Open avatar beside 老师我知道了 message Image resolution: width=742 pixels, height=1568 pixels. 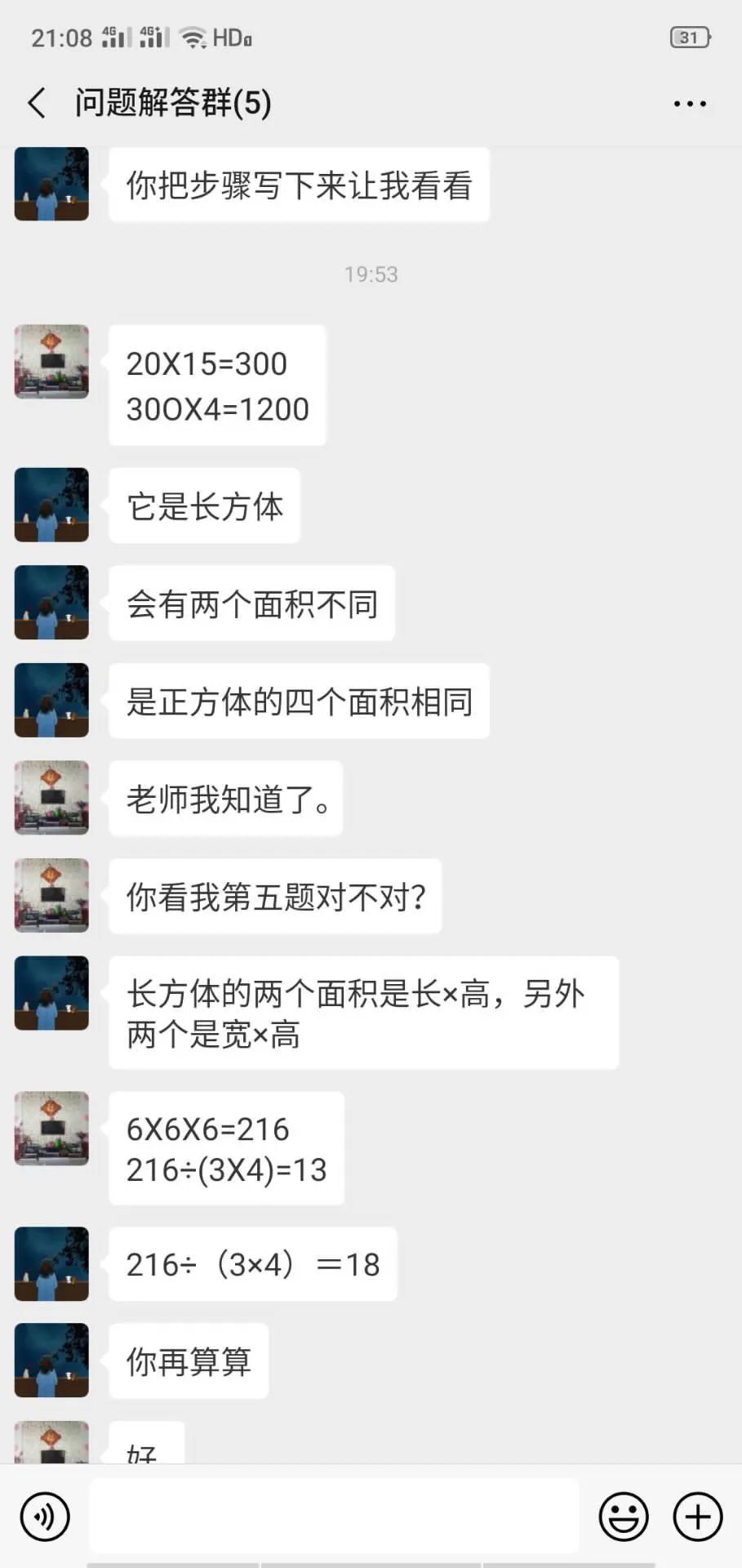pos(51,798)
